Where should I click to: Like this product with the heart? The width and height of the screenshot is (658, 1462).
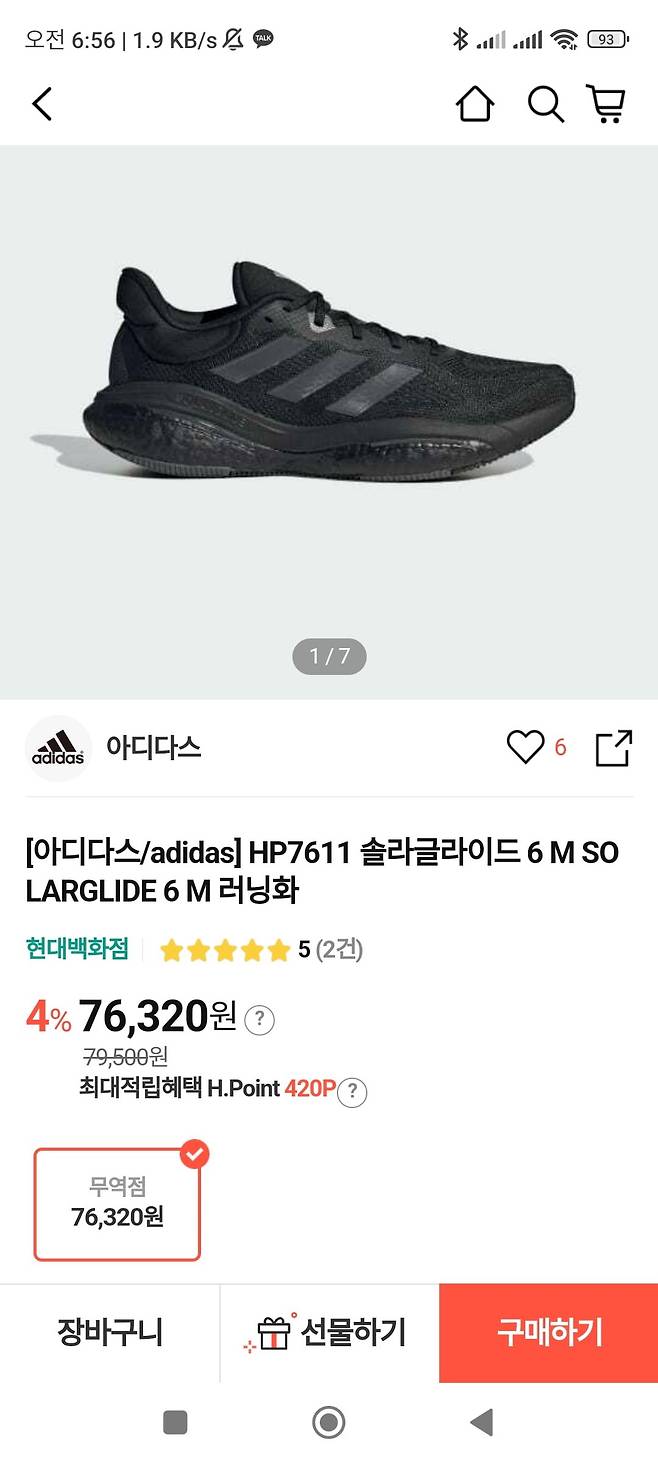click(x=525, y=747)
